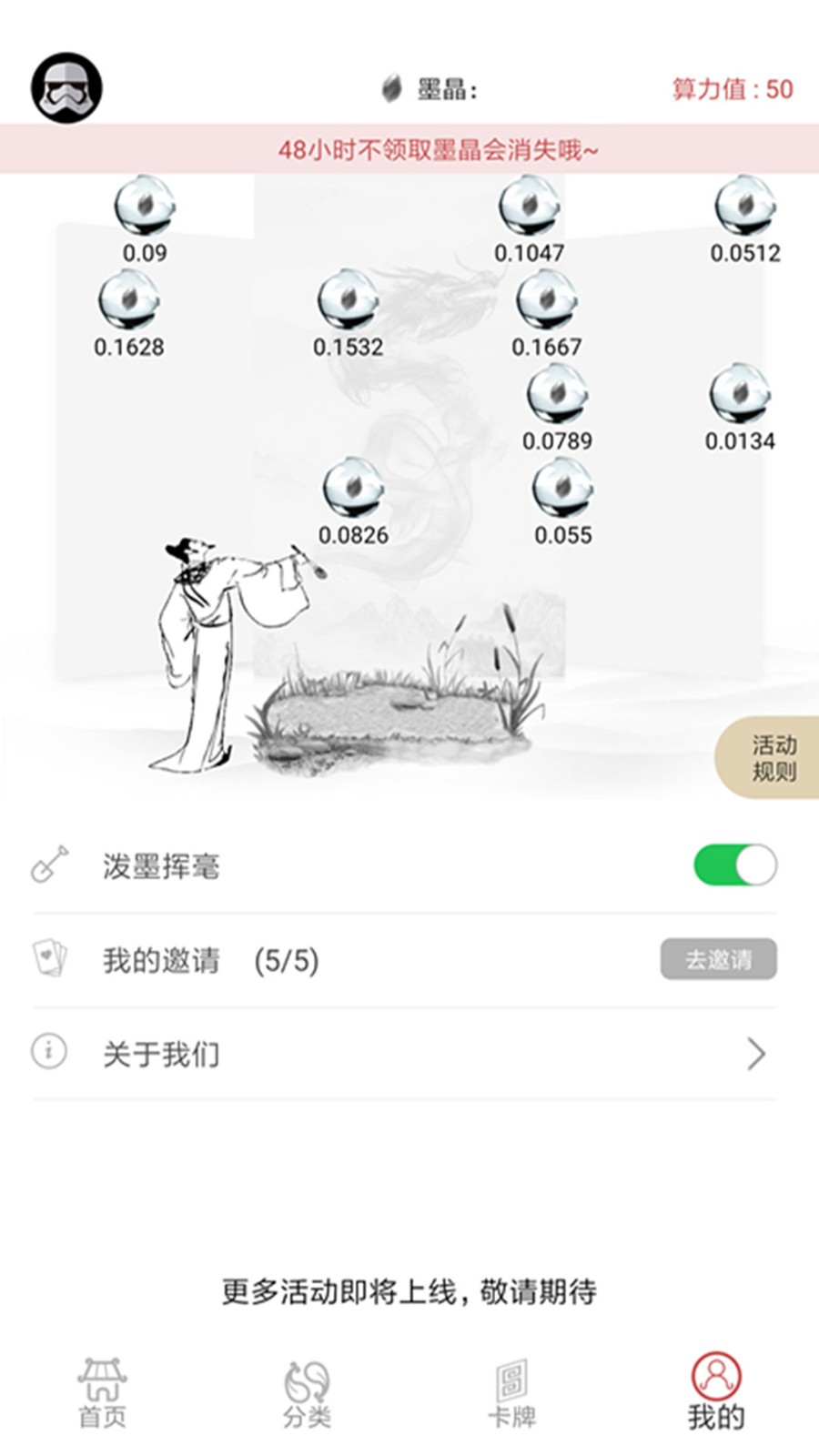Expand 关于我们 via the right chevron
819x1456 pixels.
(754, 1054)
